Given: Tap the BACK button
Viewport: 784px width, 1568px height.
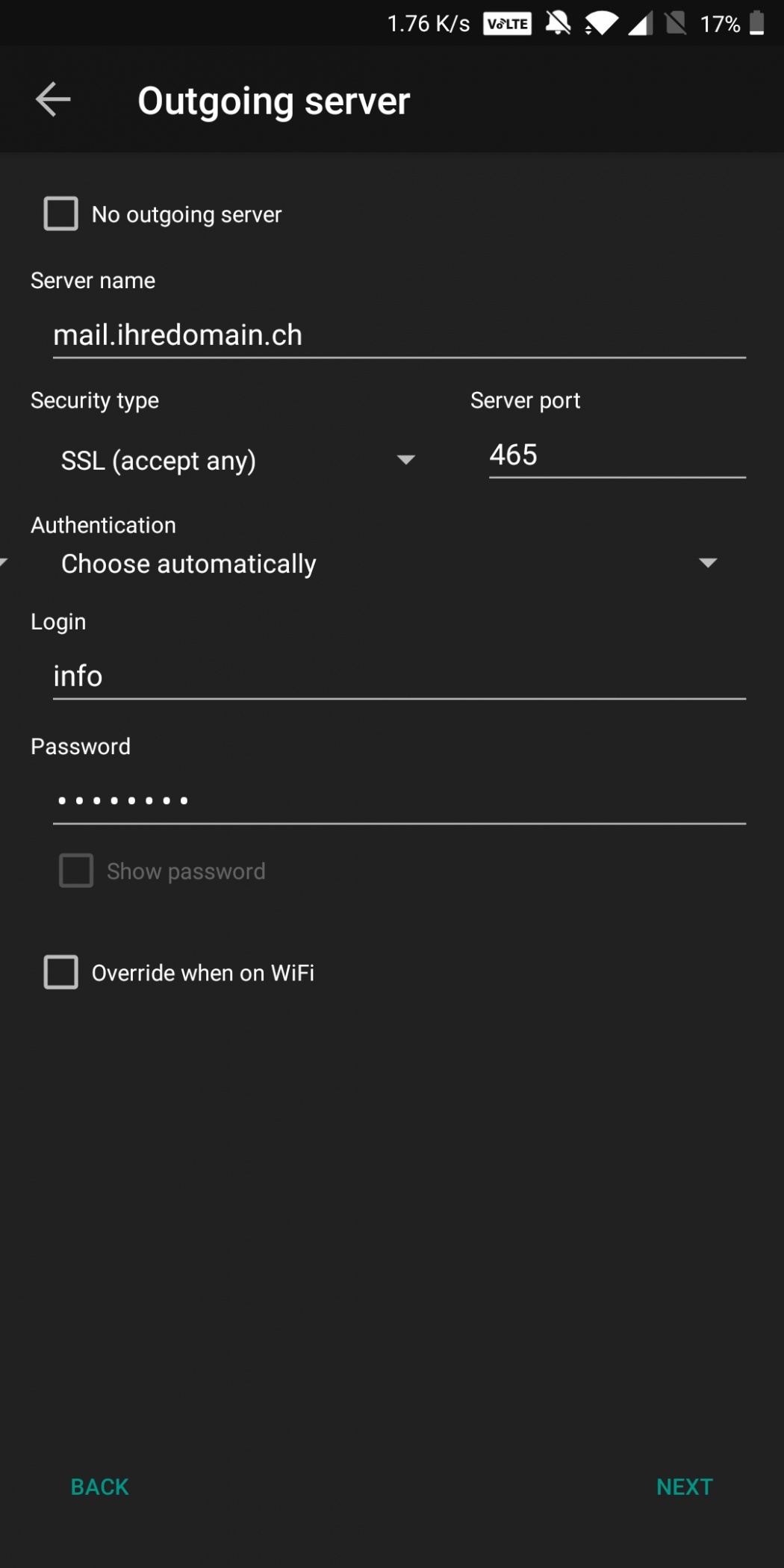Looking at the screenshot, I should [100, 1487].
